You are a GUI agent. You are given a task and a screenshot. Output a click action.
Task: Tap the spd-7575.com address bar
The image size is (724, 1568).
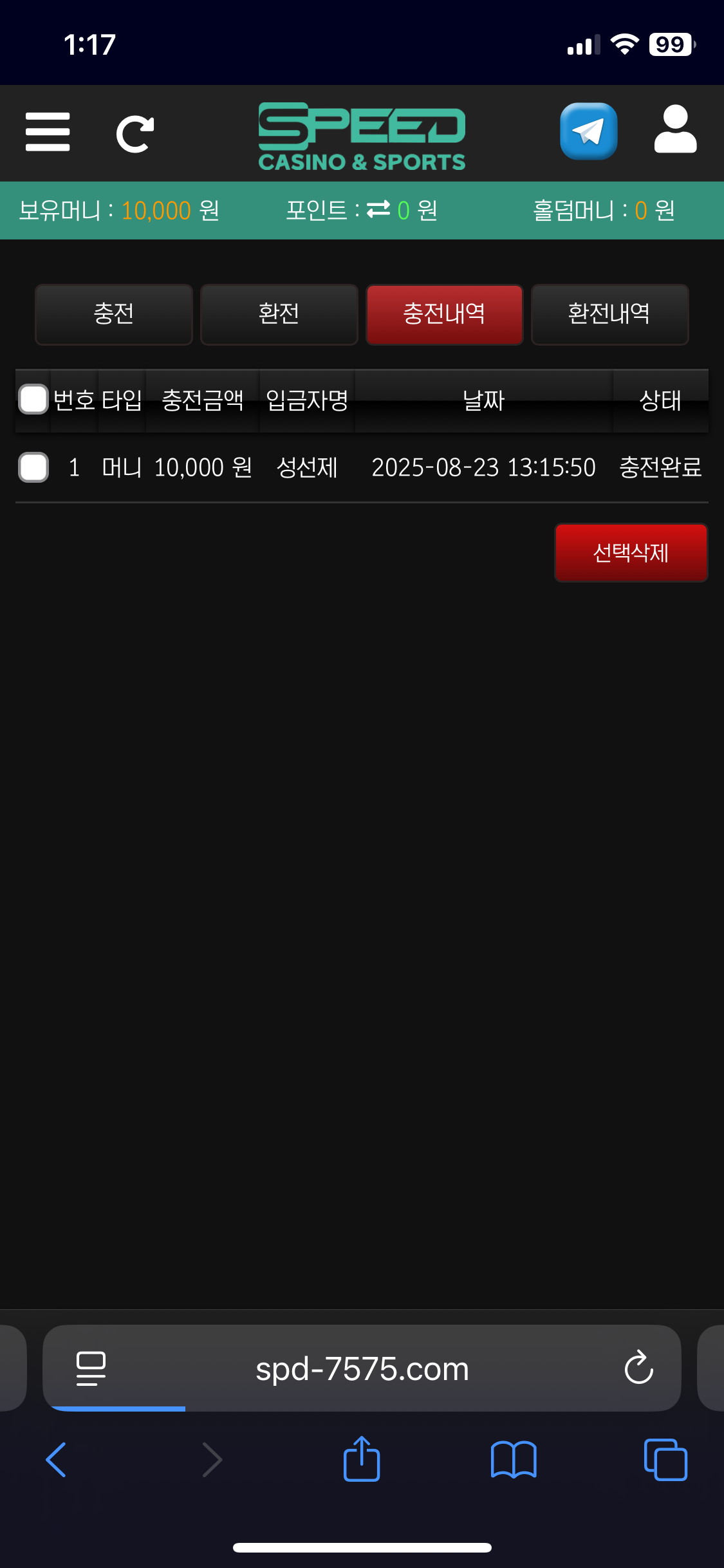pyautogui.click(x=362, y=1368)
